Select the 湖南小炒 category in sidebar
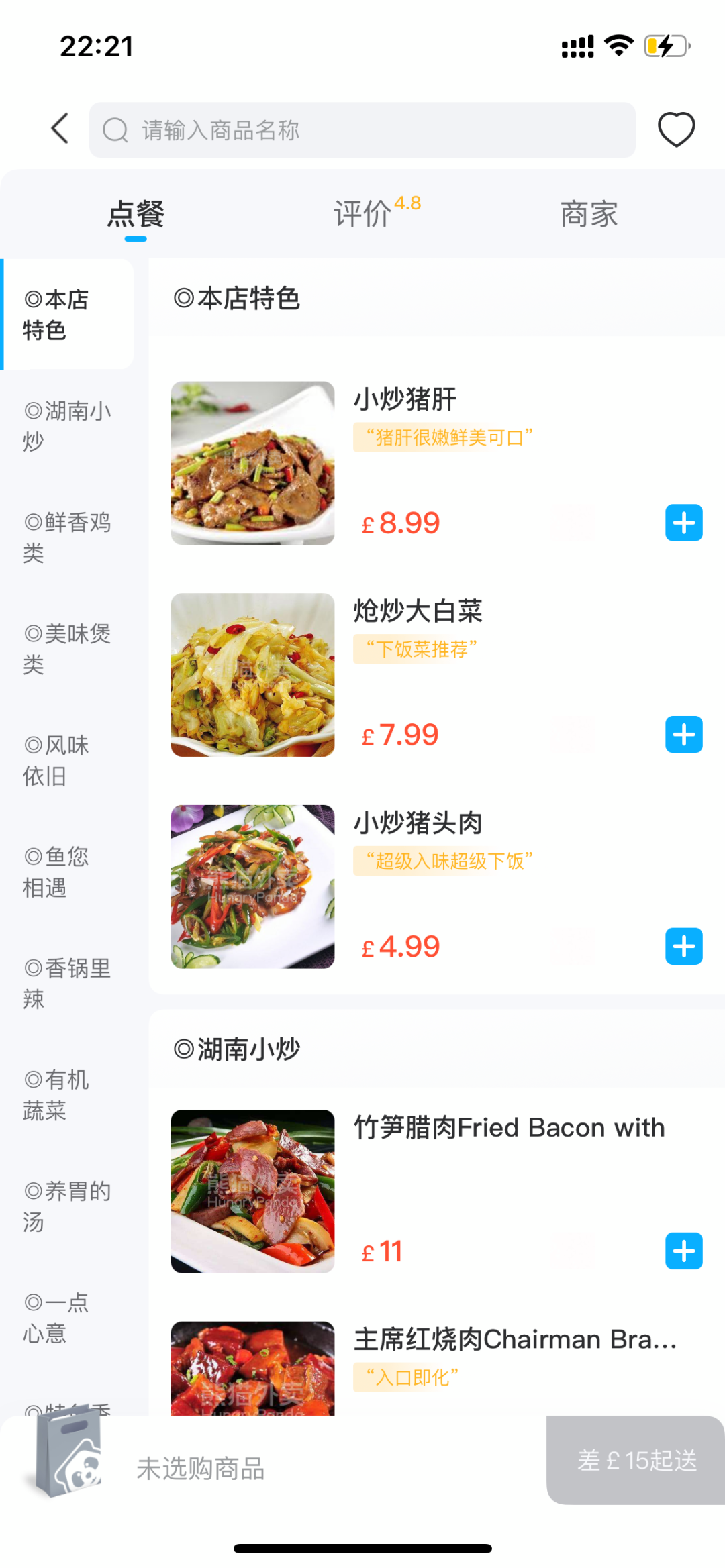Screen dimensions: 725x1568 67,426
